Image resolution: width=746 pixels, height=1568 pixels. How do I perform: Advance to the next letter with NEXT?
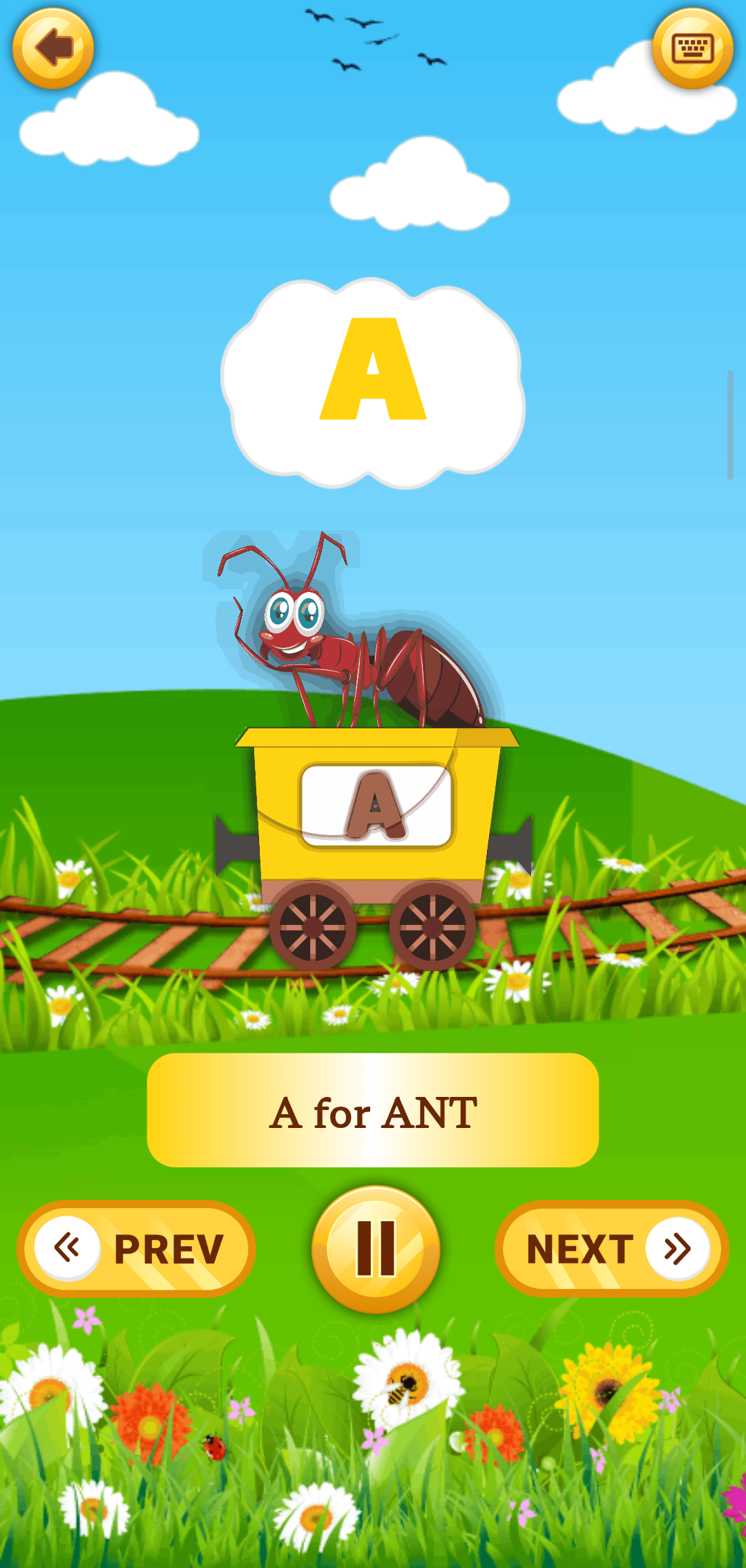[x=611, y=1248]
